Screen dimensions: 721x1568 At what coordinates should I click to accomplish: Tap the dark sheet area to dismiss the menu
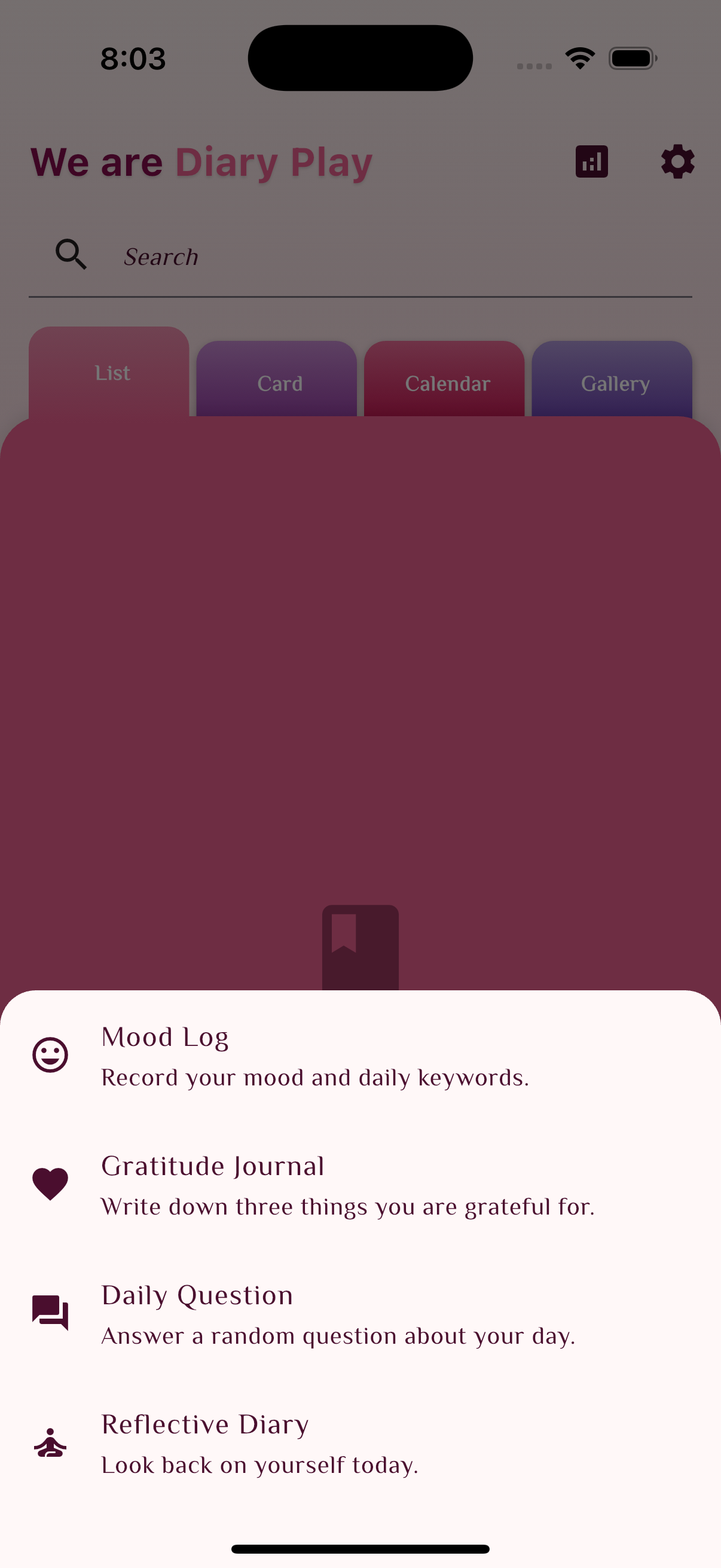pyautogui.click(x=360, y=670)
